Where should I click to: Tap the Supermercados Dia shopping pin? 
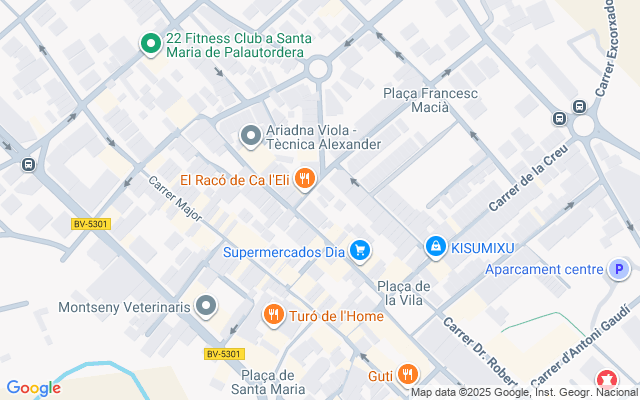[361, 251]
